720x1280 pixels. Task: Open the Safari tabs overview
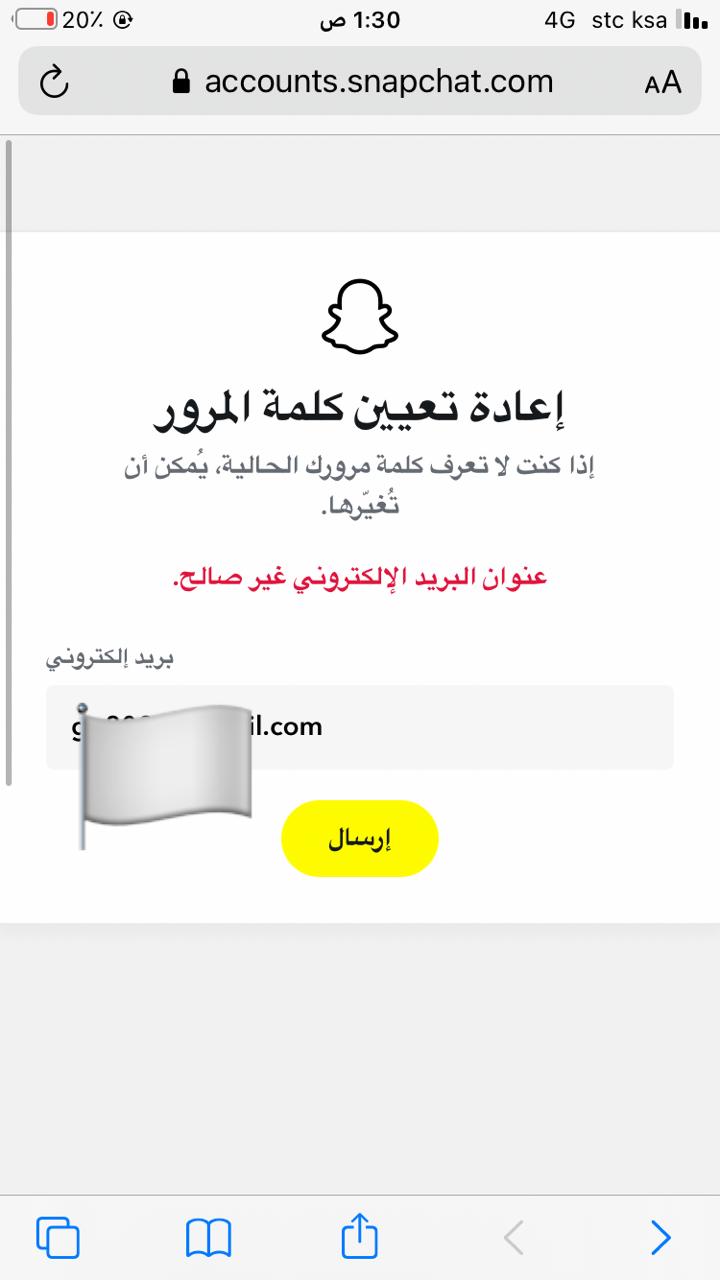(58, 1238)
